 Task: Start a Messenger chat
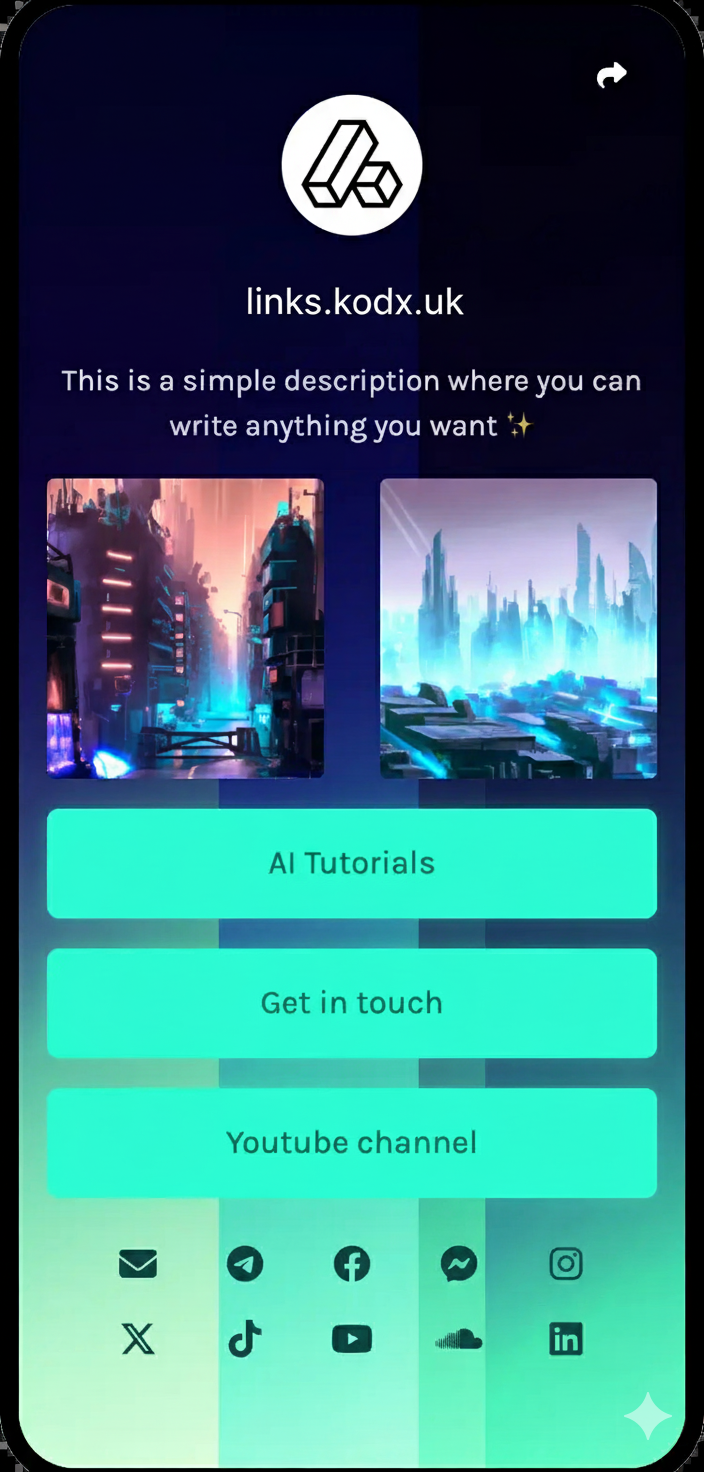(459, 1264)
